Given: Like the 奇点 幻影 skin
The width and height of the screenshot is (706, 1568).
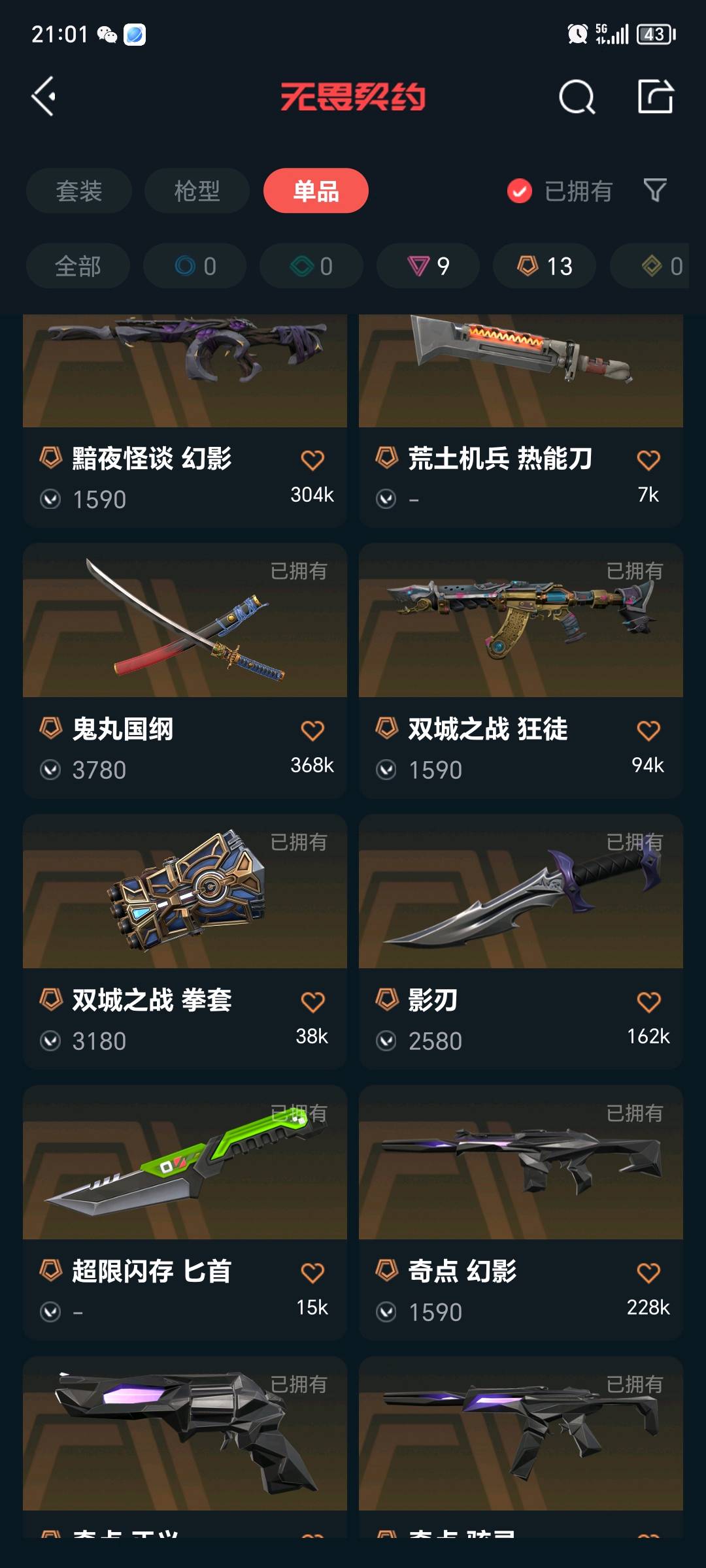Looking at the screenshot, I should click(x=648, y=1273).
